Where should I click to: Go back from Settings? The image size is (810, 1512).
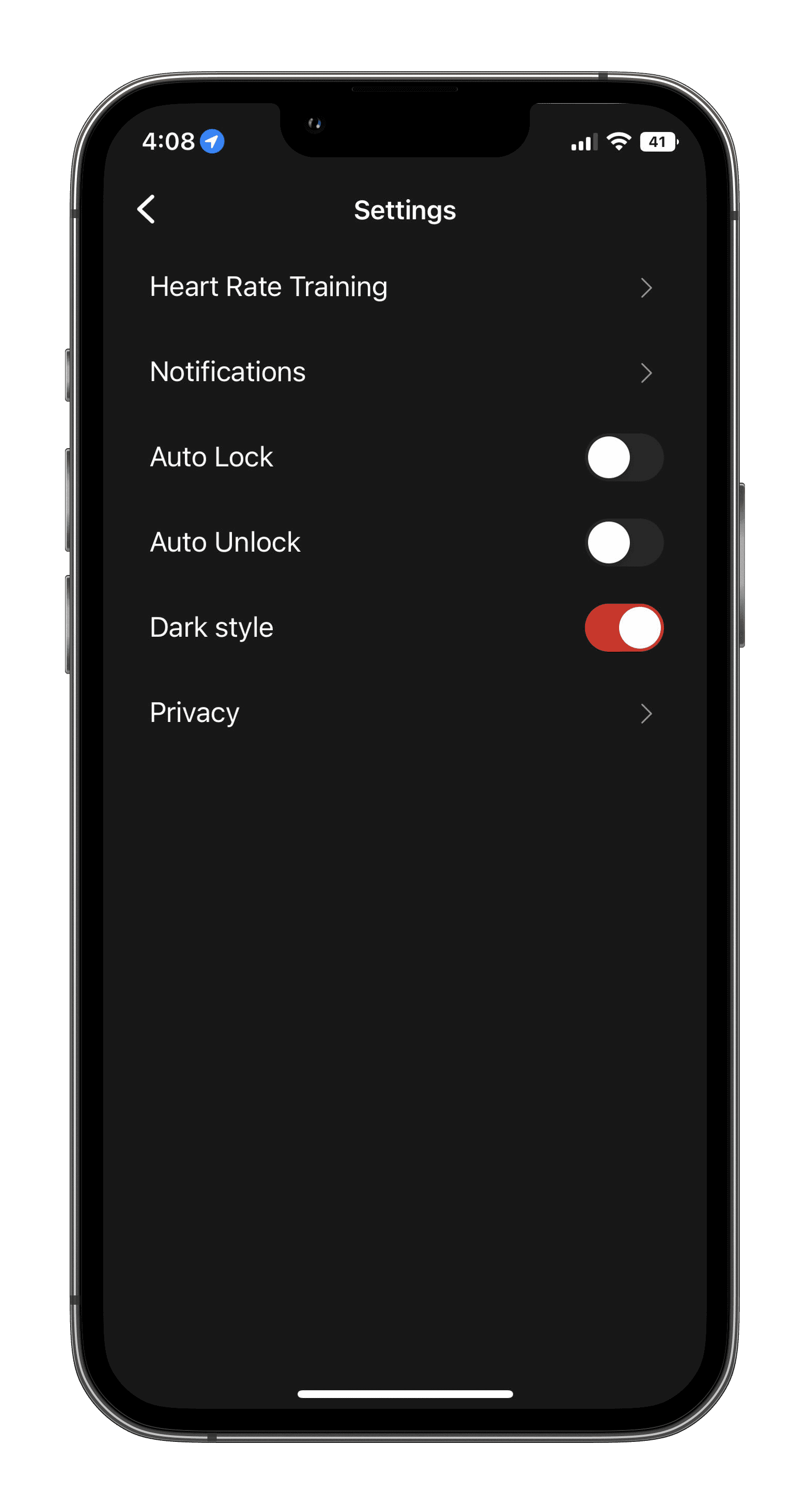coord(145,209)
